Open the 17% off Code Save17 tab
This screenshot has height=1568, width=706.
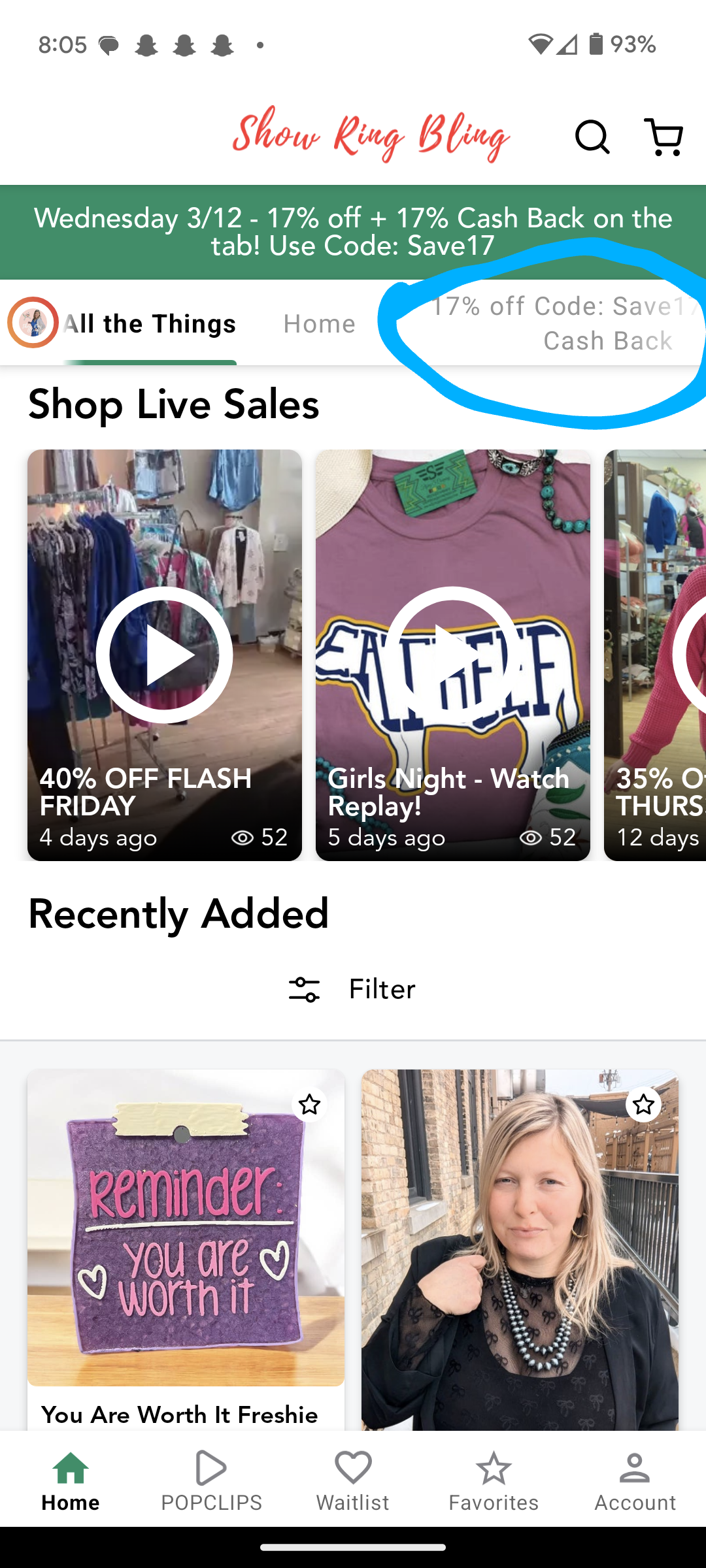562,323
